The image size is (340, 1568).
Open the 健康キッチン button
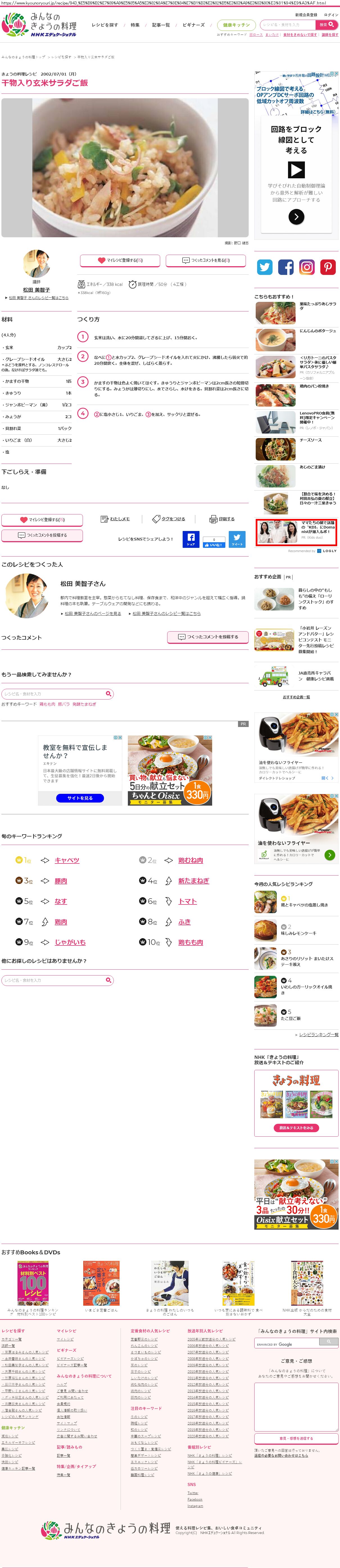coord(236,25)
